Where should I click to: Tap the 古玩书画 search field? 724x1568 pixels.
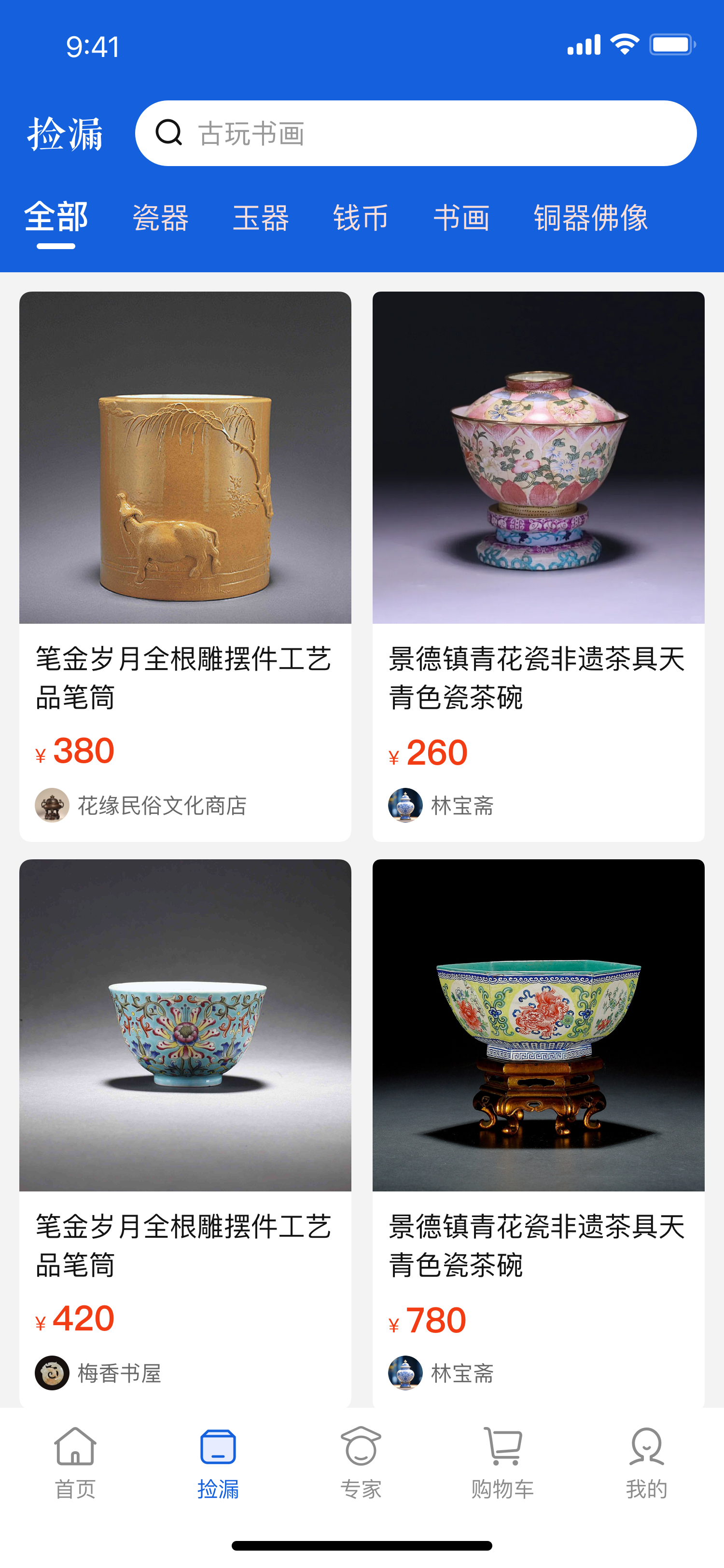pos(415,133)
